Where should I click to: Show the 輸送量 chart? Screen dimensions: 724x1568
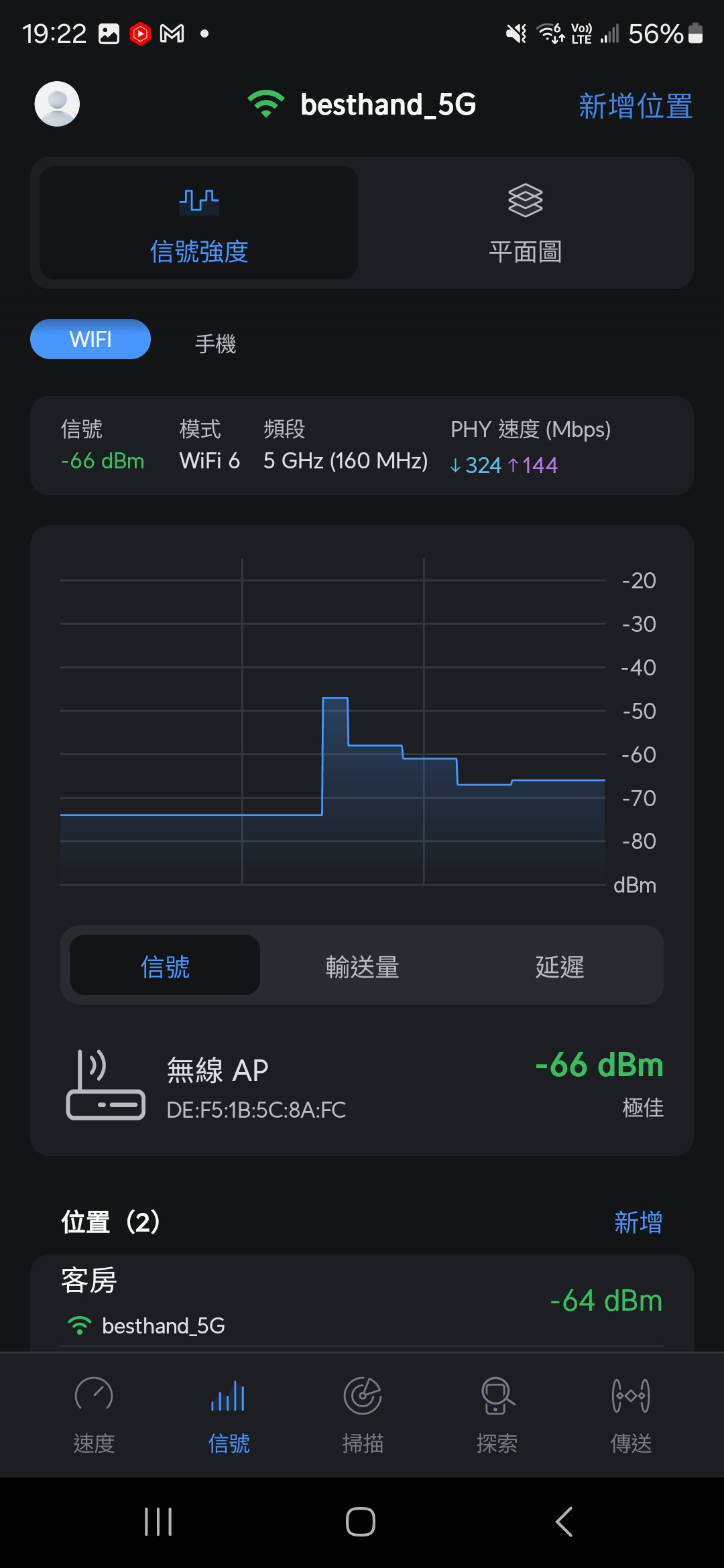point(362,966)
